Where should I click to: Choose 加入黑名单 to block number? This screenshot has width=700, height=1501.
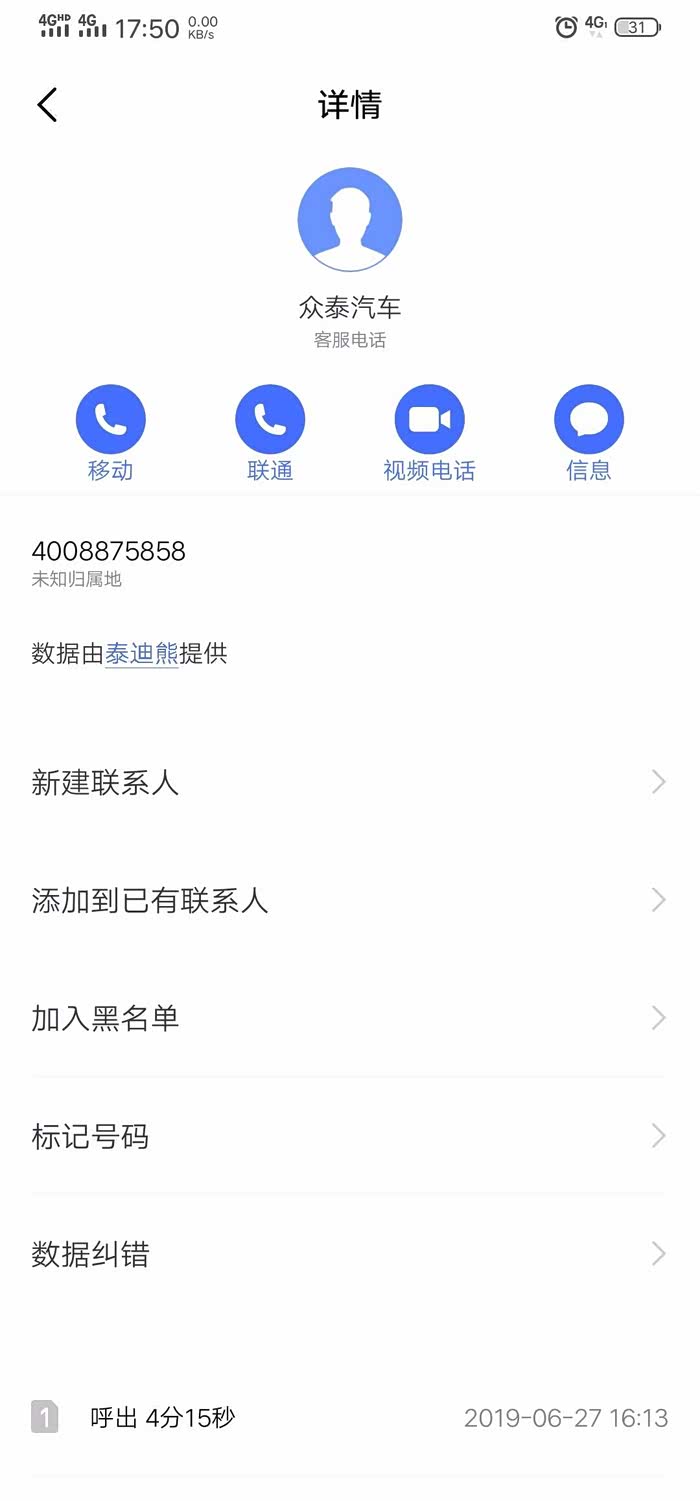348,1018
